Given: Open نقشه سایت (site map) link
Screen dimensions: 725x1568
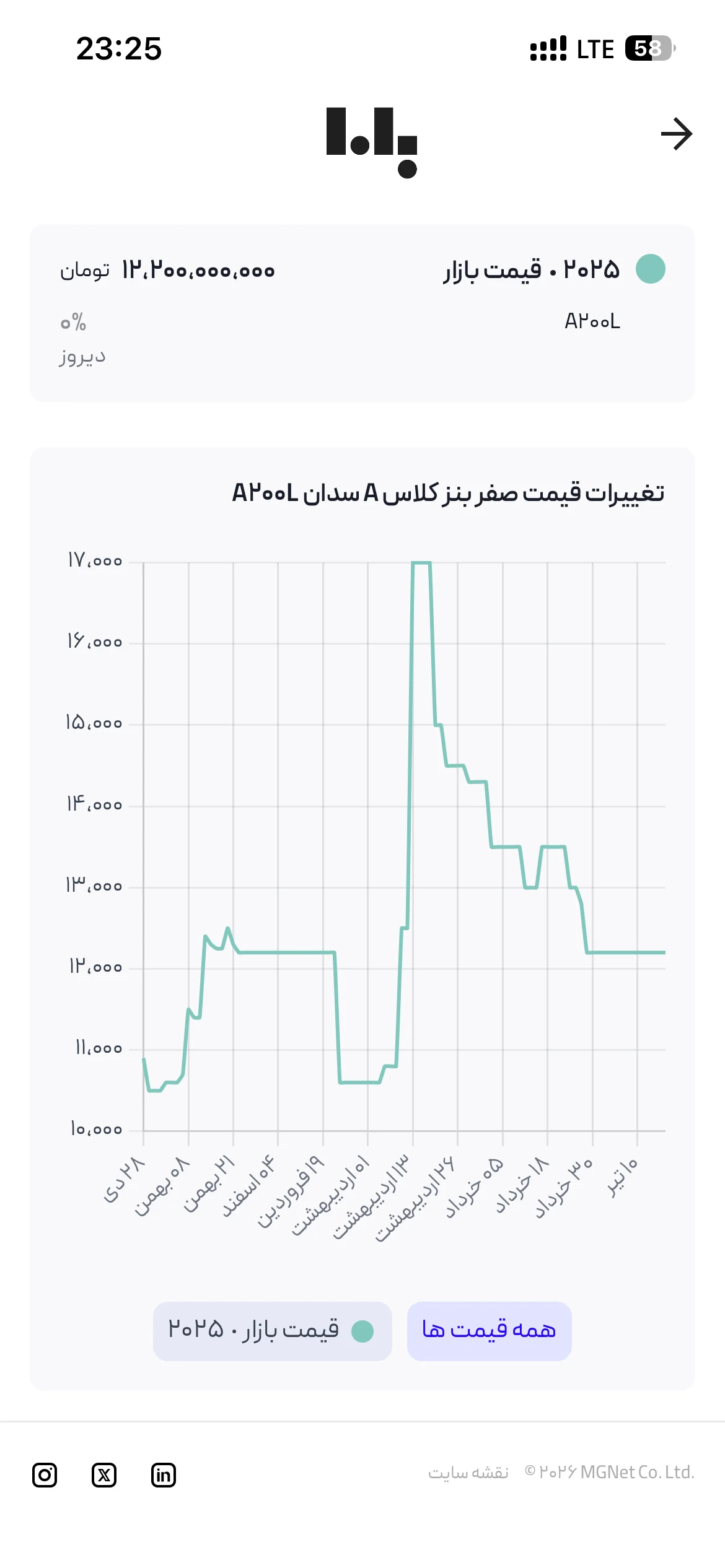Looking at the screenshot, I should coord(468,1472).
